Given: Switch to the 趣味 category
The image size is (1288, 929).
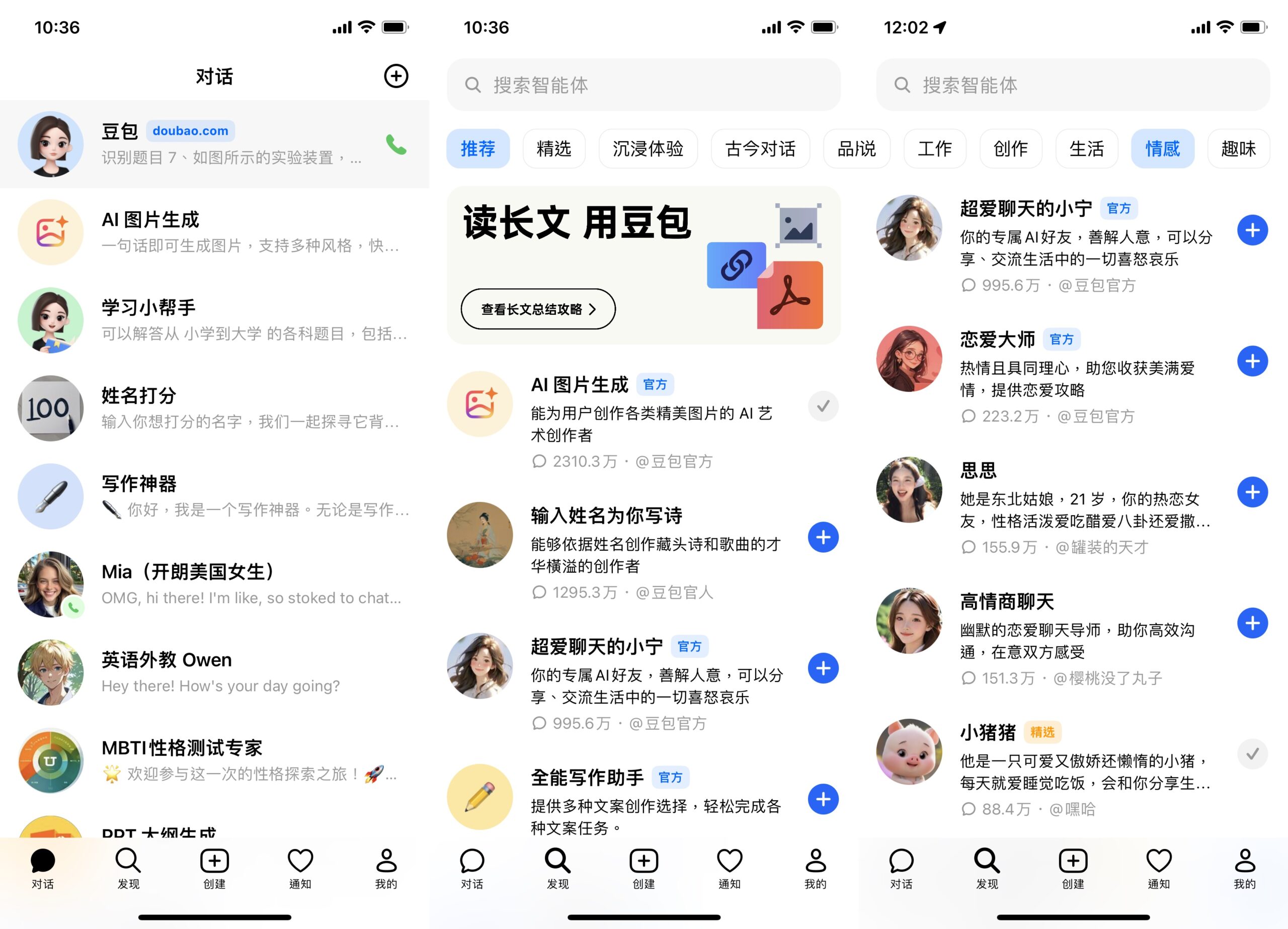Looking at the screenshot, I should tap(1238, 149).
